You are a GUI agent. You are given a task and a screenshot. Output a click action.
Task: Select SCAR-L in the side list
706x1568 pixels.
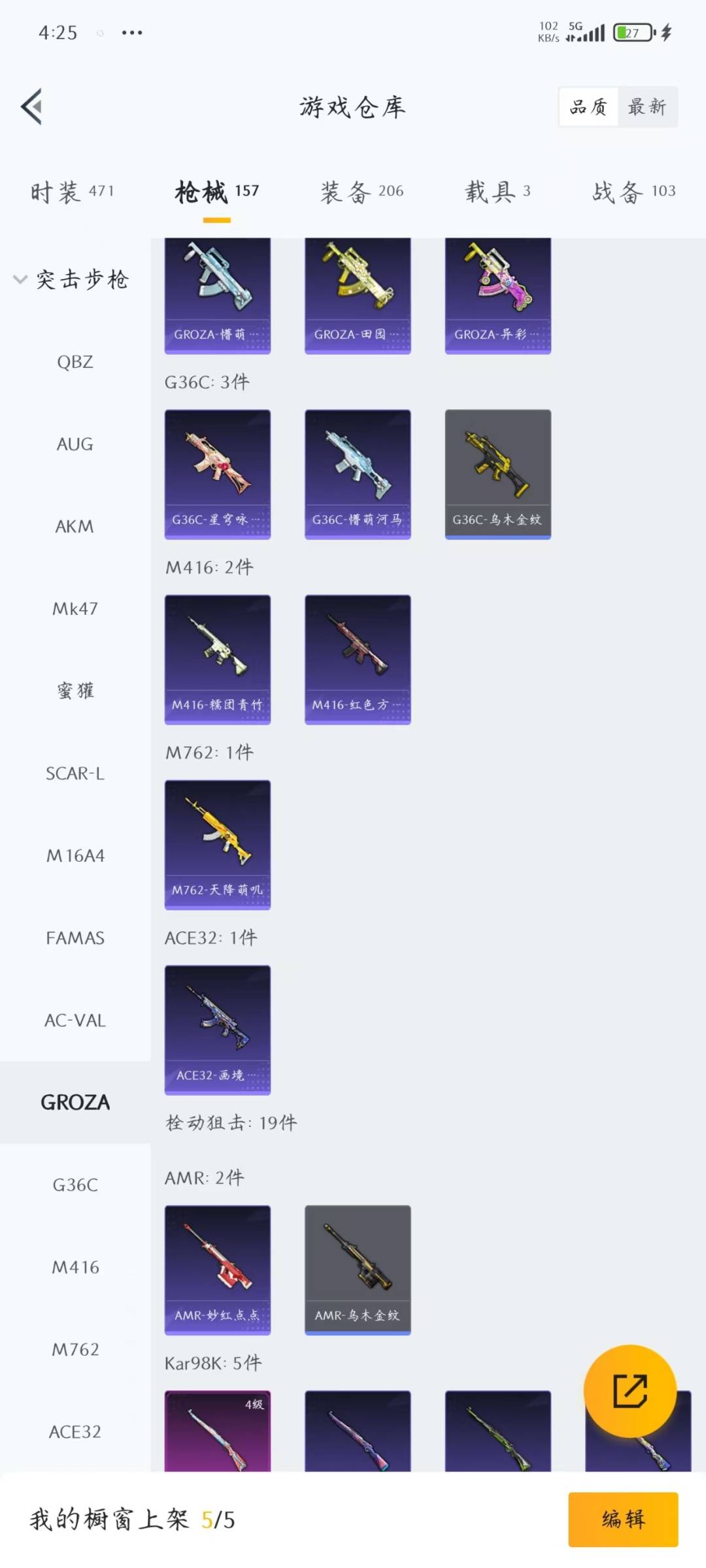(x=75, y=774)
